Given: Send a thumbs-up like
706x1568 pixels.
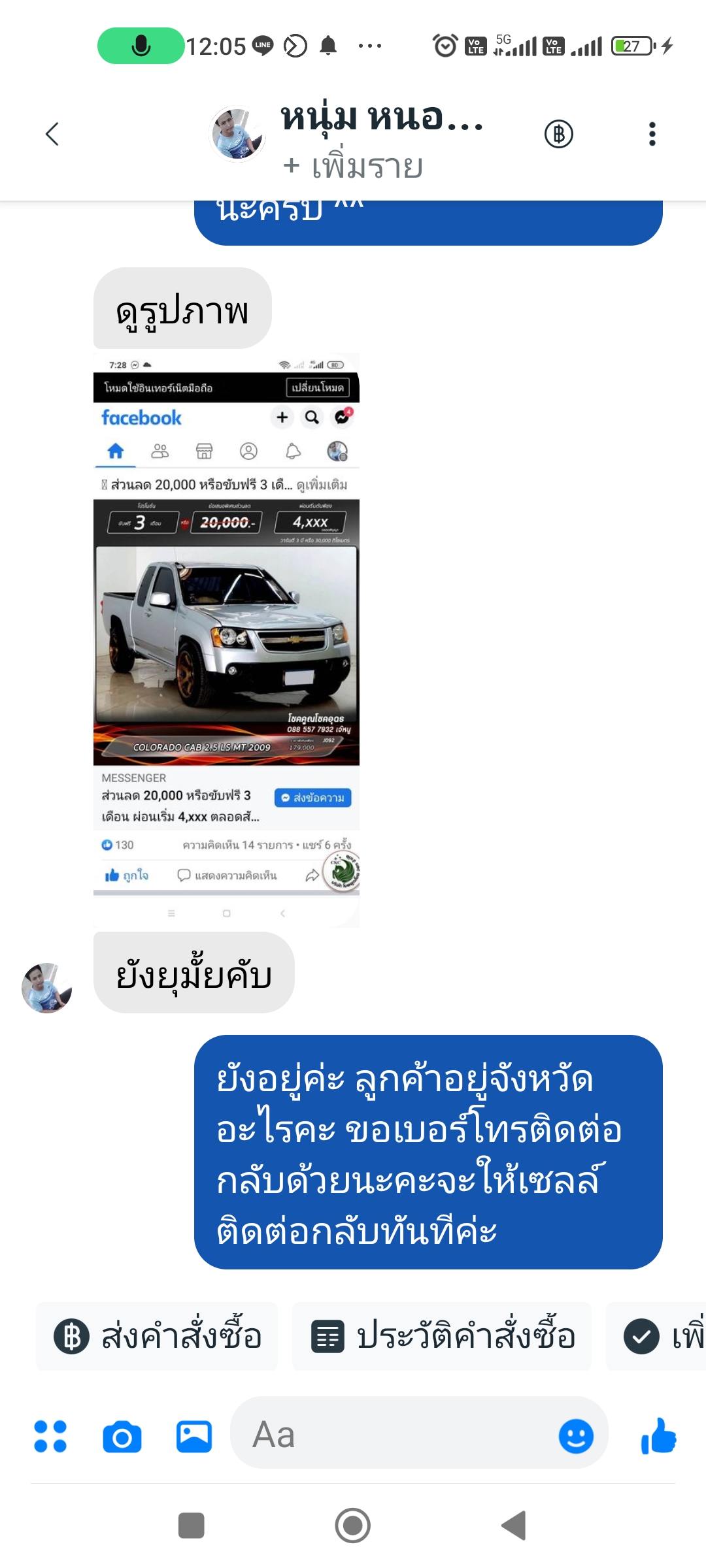Looking at the screenshot, I should pyautogui.click(x=659, y=1436).
